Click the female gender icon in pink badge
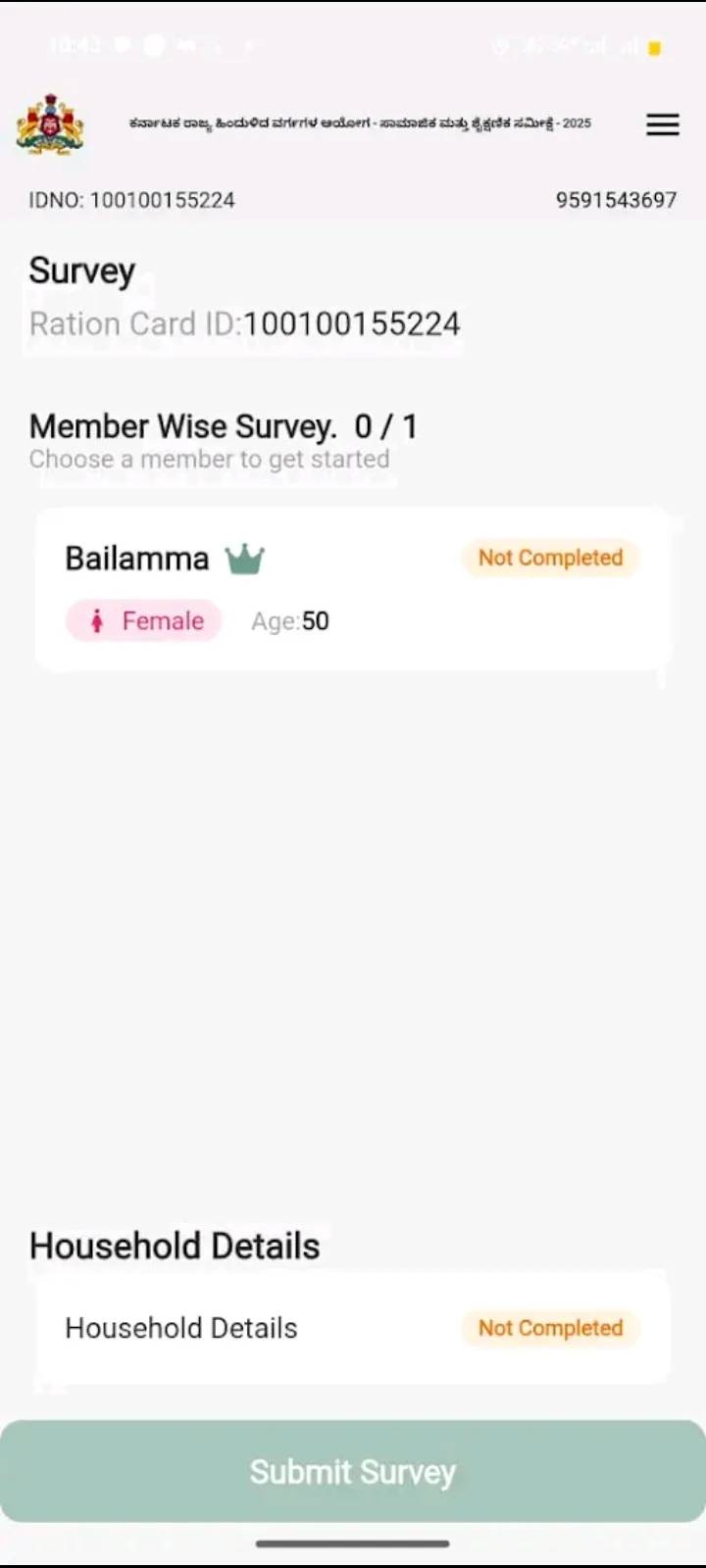 [x=97, y=620]
